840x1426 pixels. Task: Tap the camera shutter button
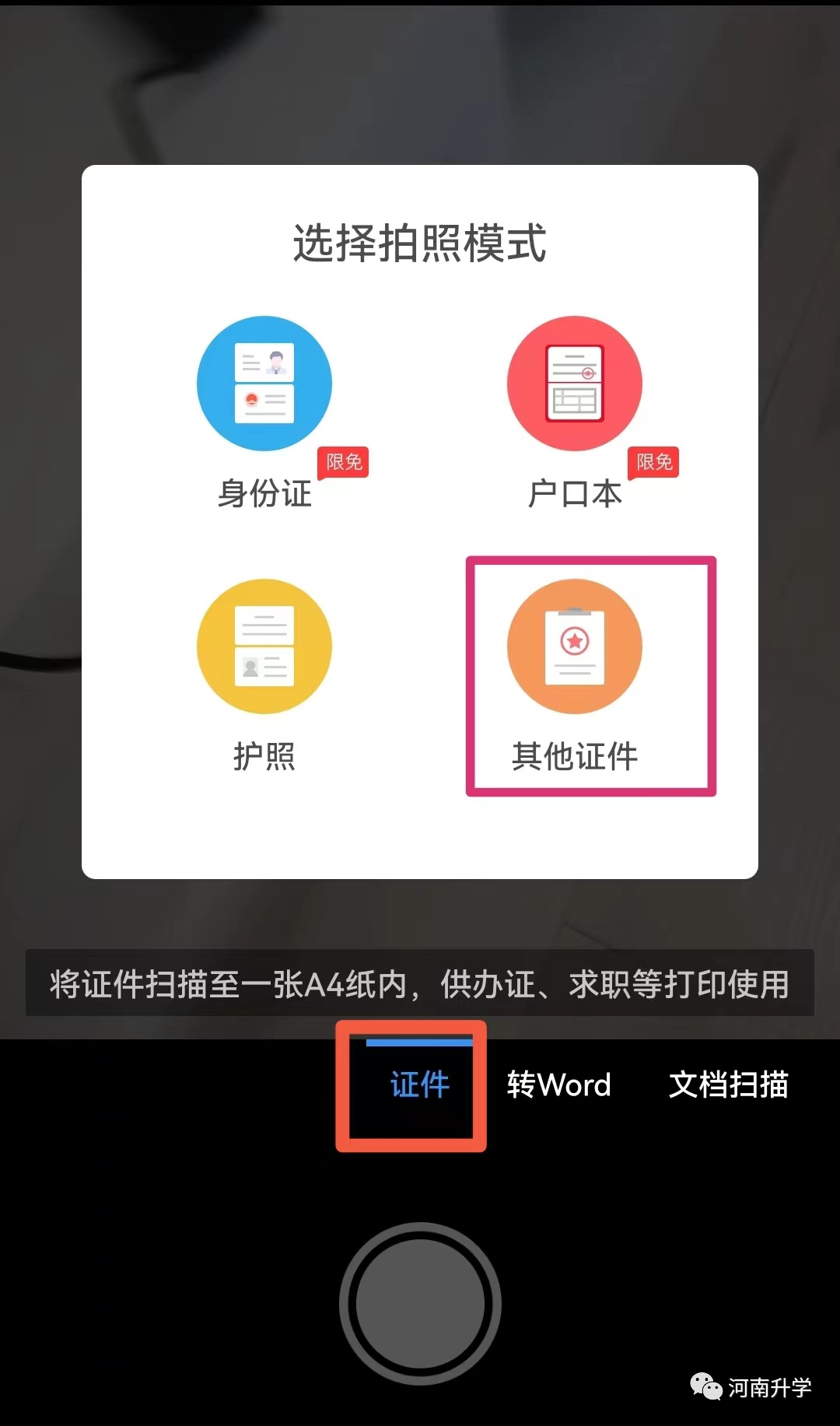pos(420,1303)
